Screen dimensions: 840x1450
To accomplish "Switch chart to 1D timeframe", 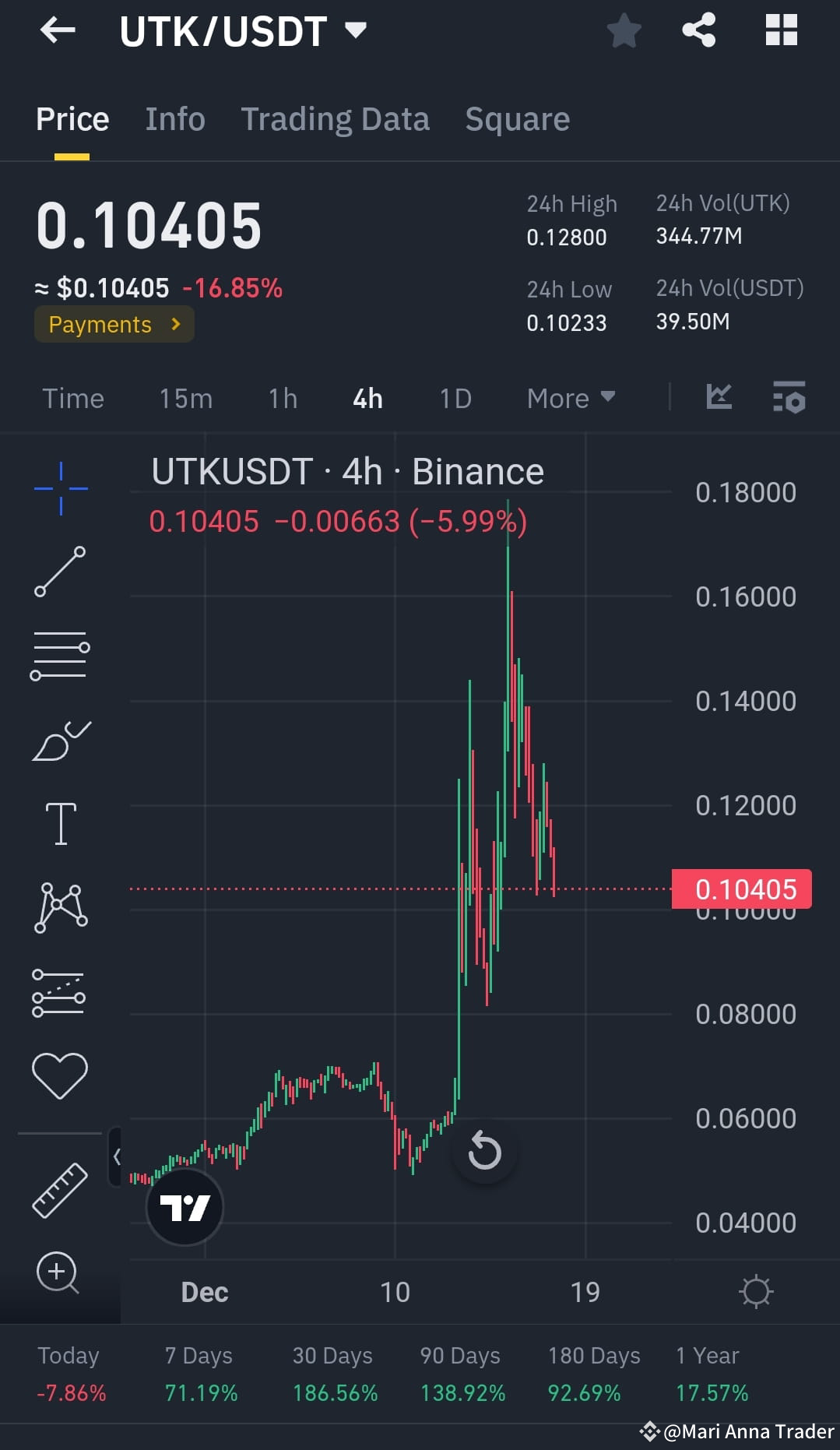I will (x=455, y=398).
